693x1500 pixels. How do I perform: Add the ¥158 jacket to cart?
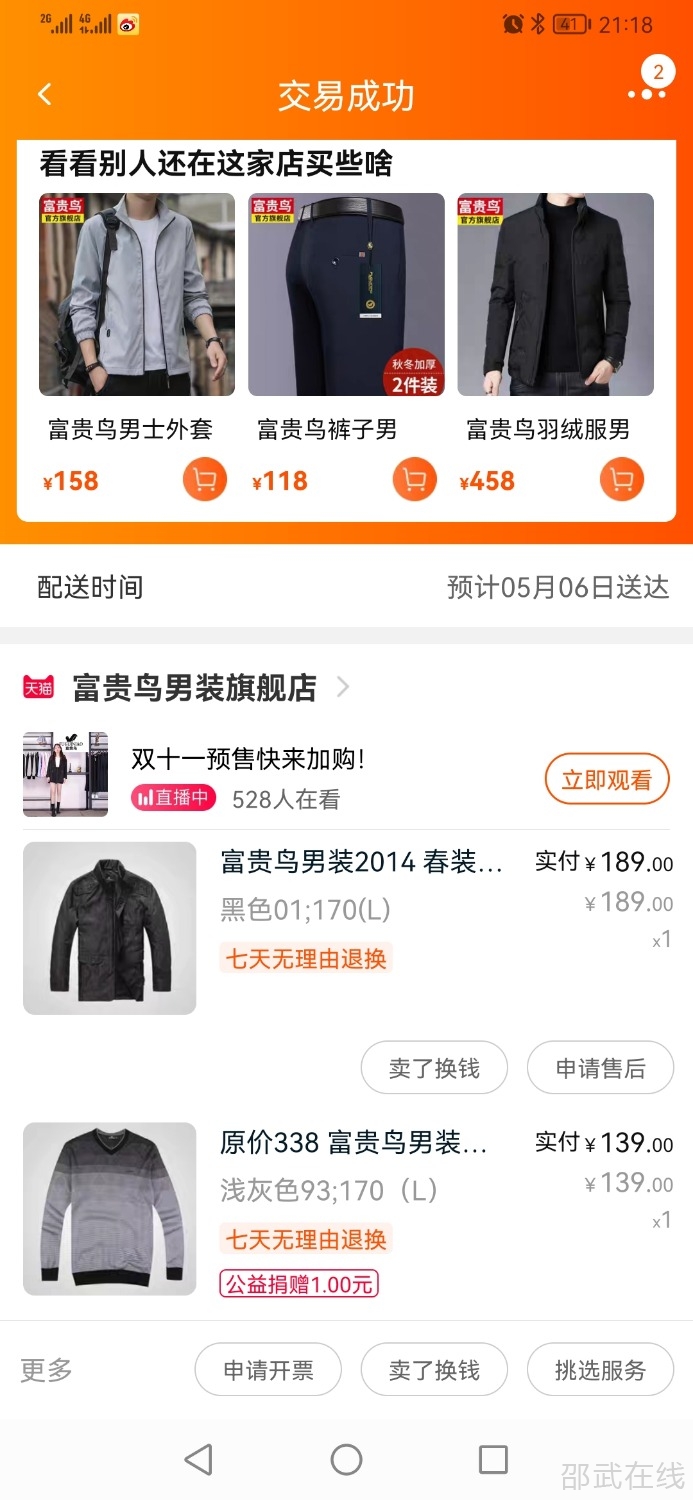[x=205, y=481]
